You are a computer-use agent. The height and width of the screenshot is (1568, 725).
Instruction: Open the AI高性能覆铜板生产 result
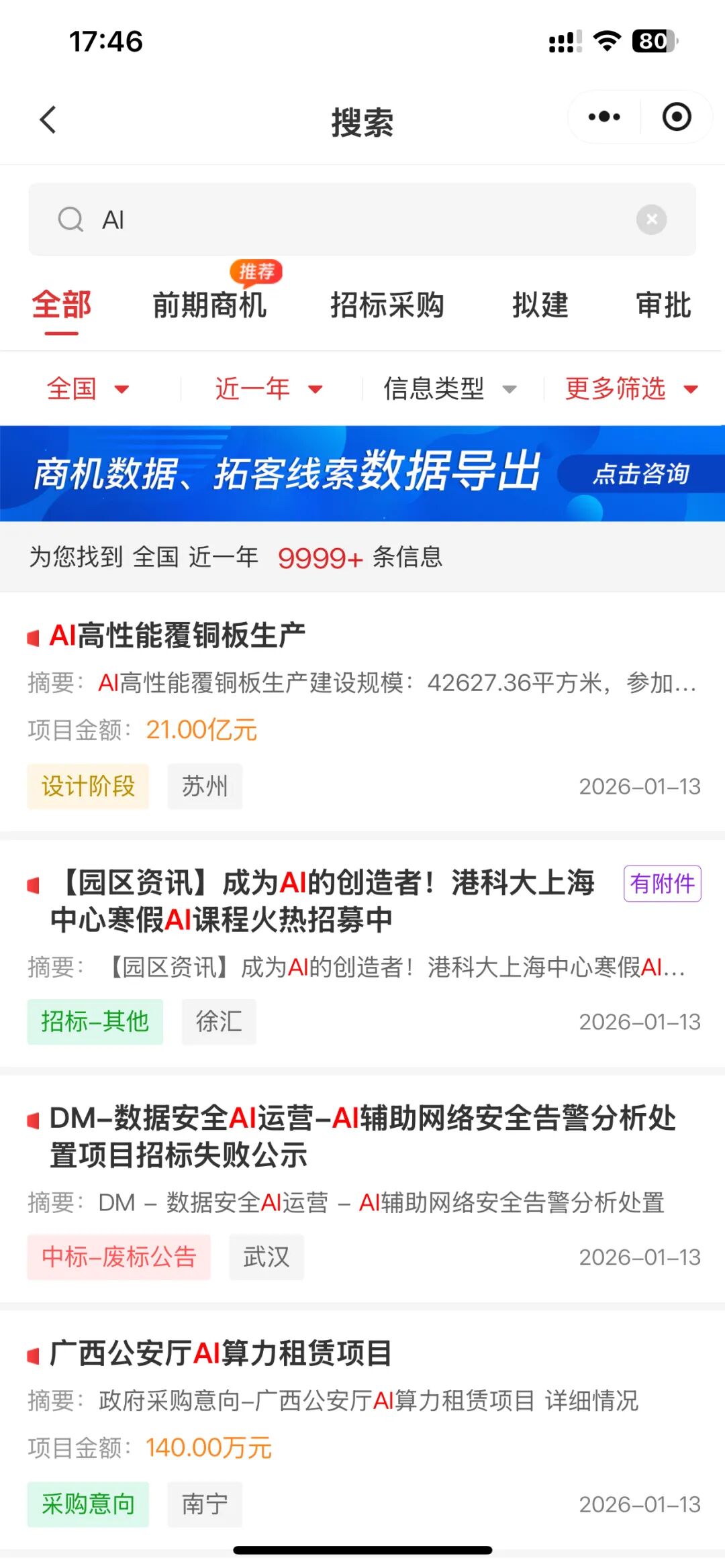pyautogui.click(x=178, y=635)
